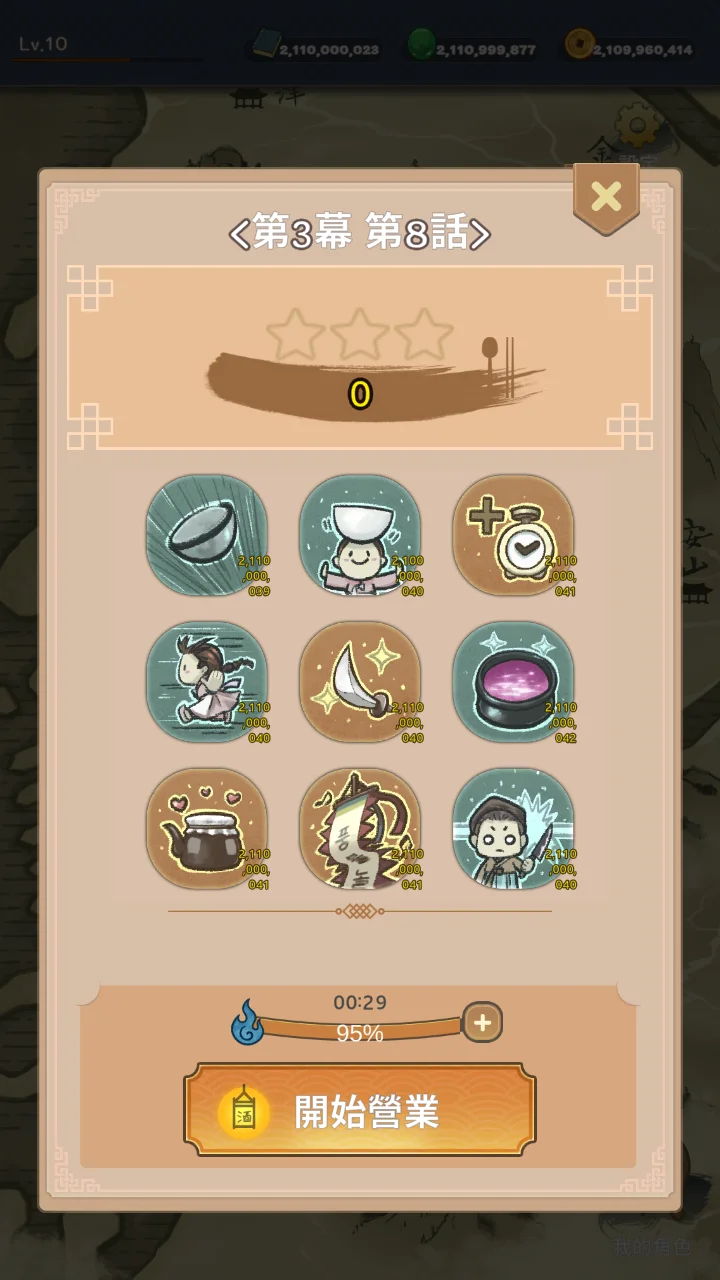Select the man with knife booster
This screenshot has height=1280, width=720.
pyautogui.click(x=513, y=828)
